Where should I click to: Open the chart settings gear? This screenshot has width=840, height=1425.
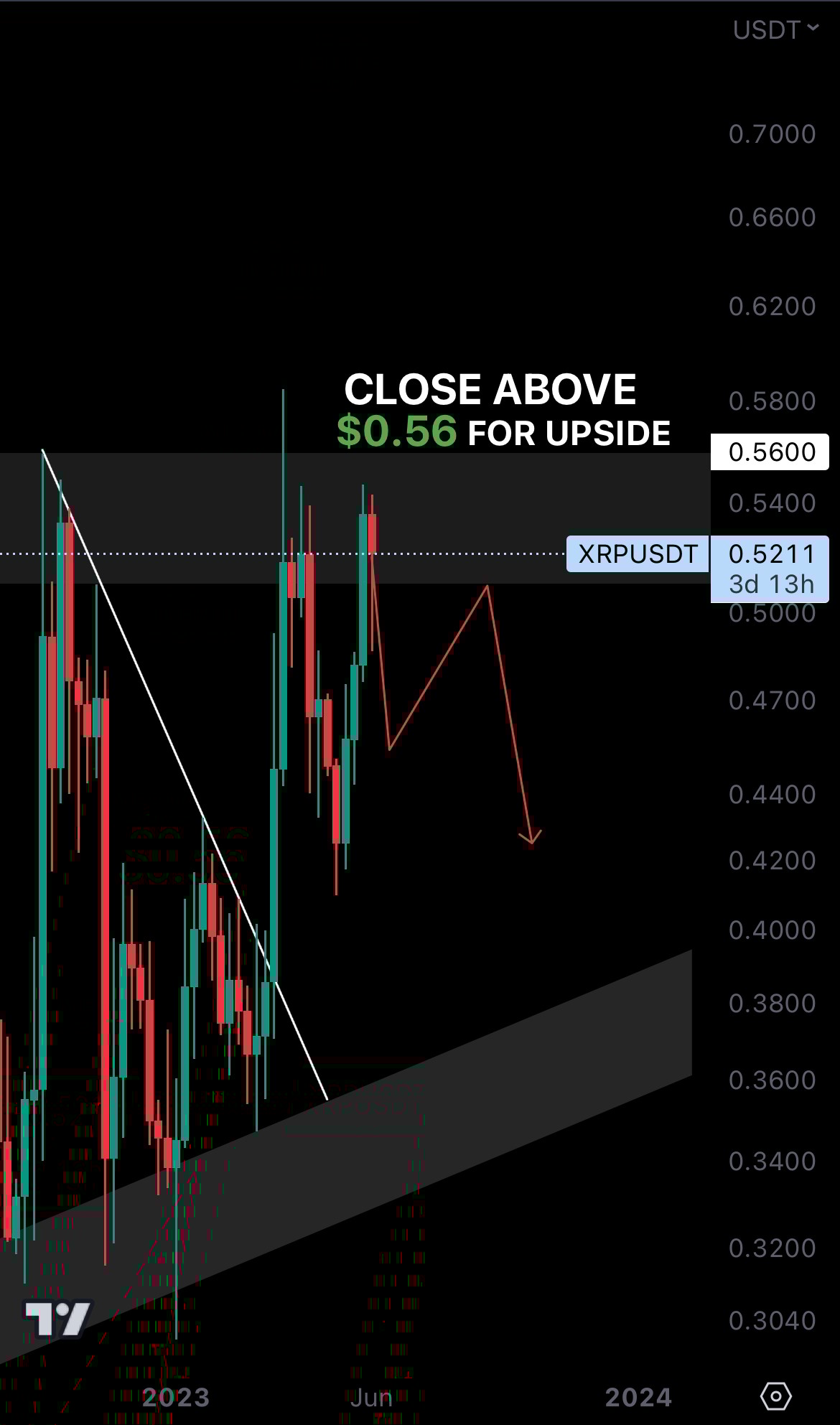tap(775, 1396)
